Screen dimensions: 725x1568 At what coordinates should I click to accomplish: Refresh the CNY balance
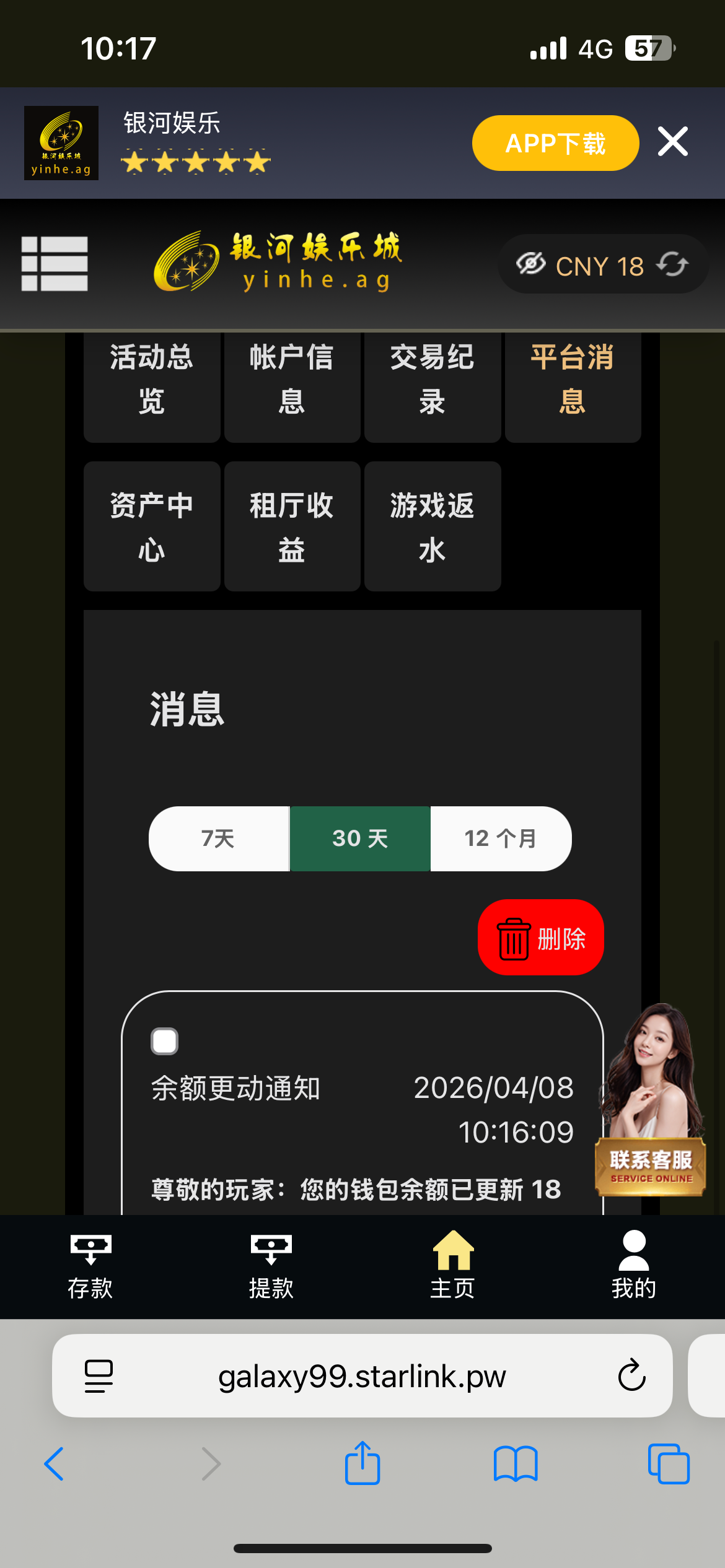point(672,264)
